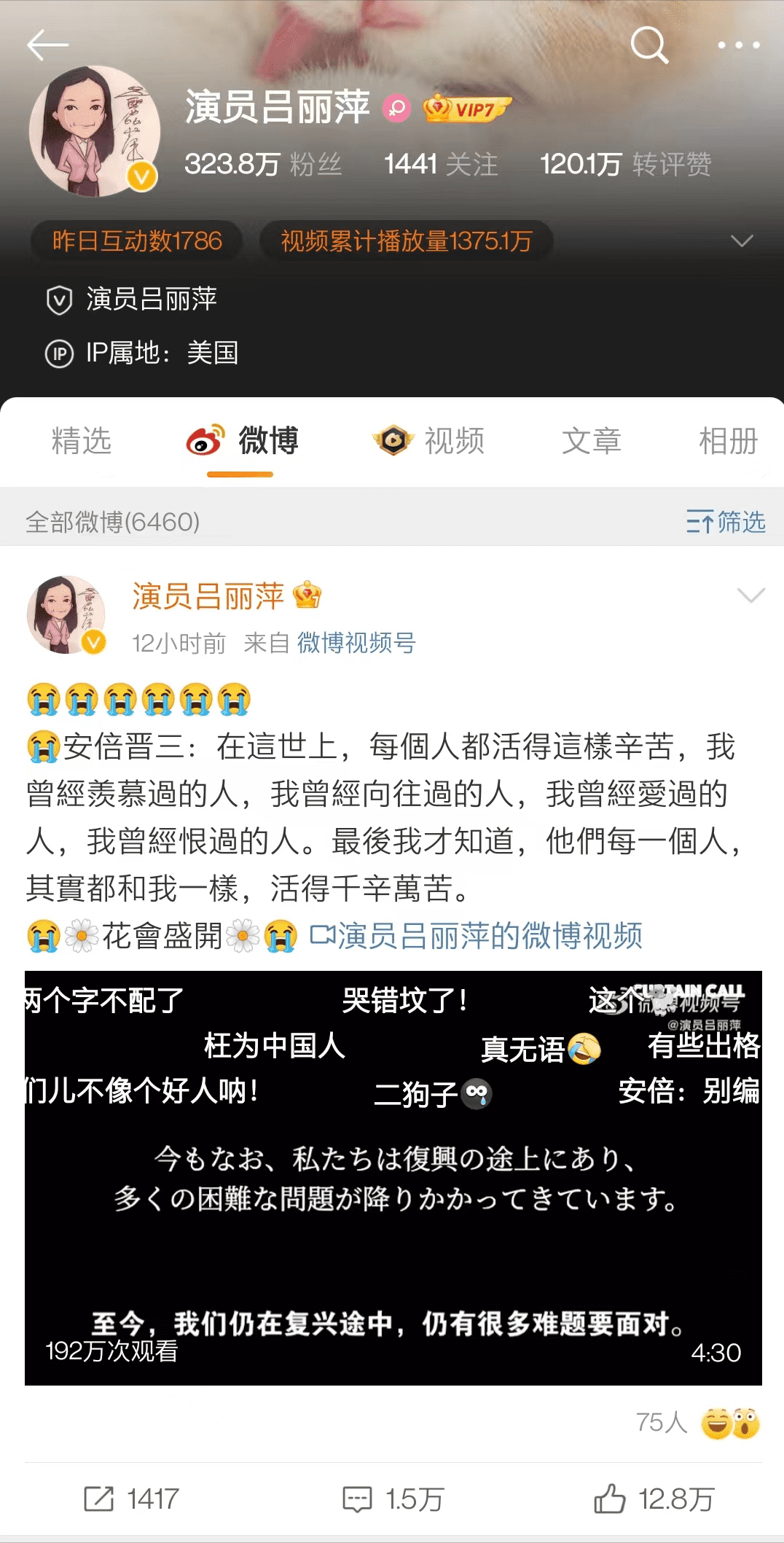Comment on the post with 1.5万 comments
The height and width of the screenshot is (1543, 784).
tap(393, 1499)
